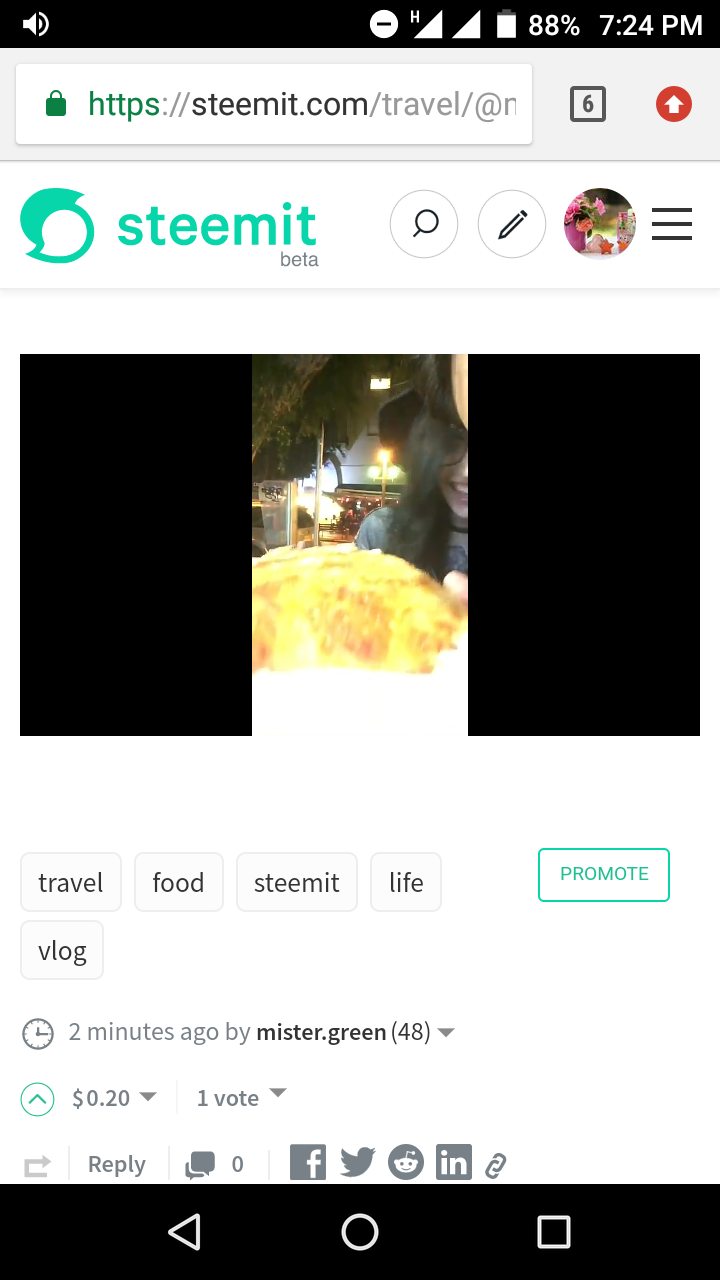The image size is (720, 1280).
Task: Upvote the post with the up arrow
Action: (37, 1100)
